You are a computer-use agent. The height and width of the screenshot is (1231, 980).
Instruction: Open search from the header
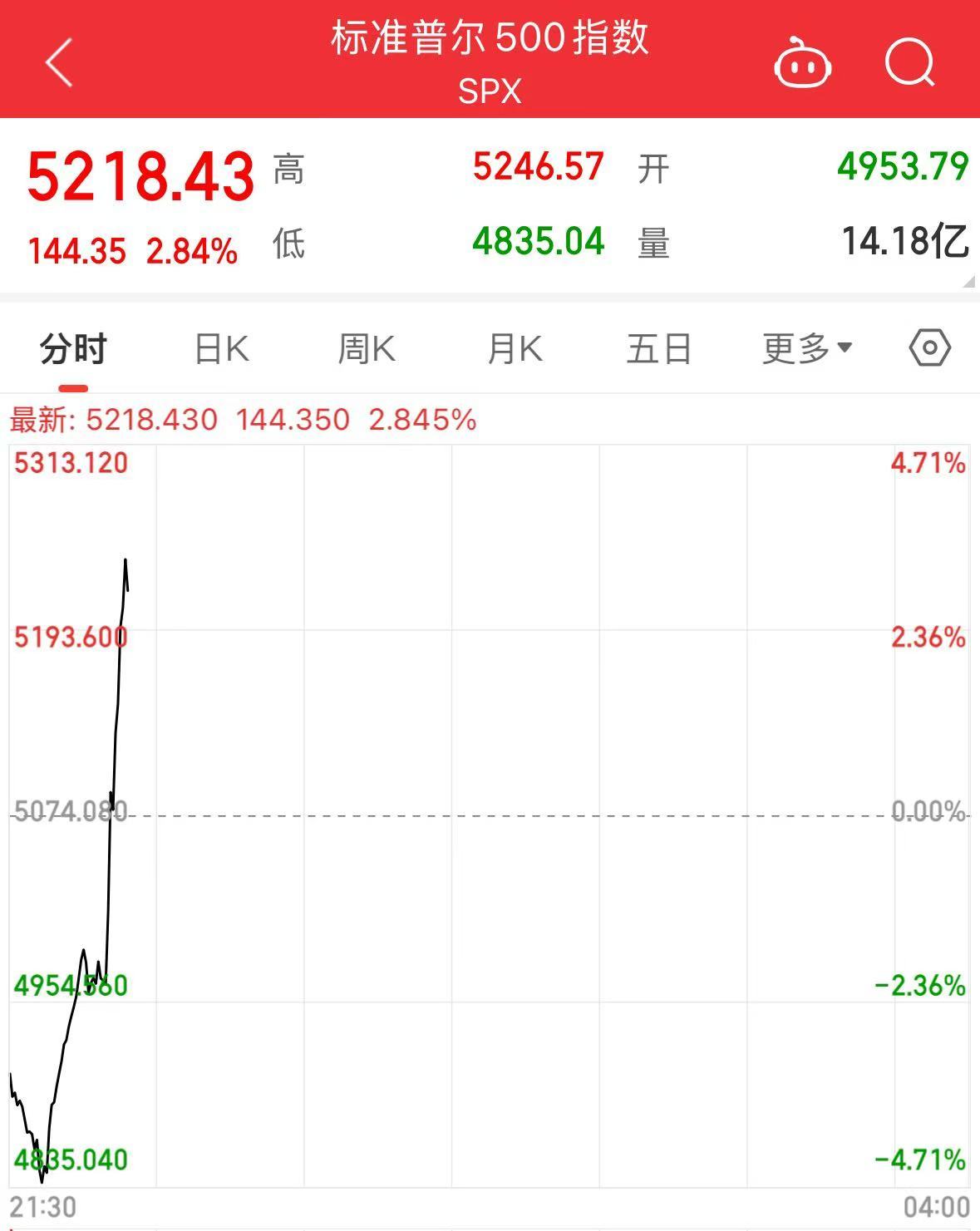point(909,63)
